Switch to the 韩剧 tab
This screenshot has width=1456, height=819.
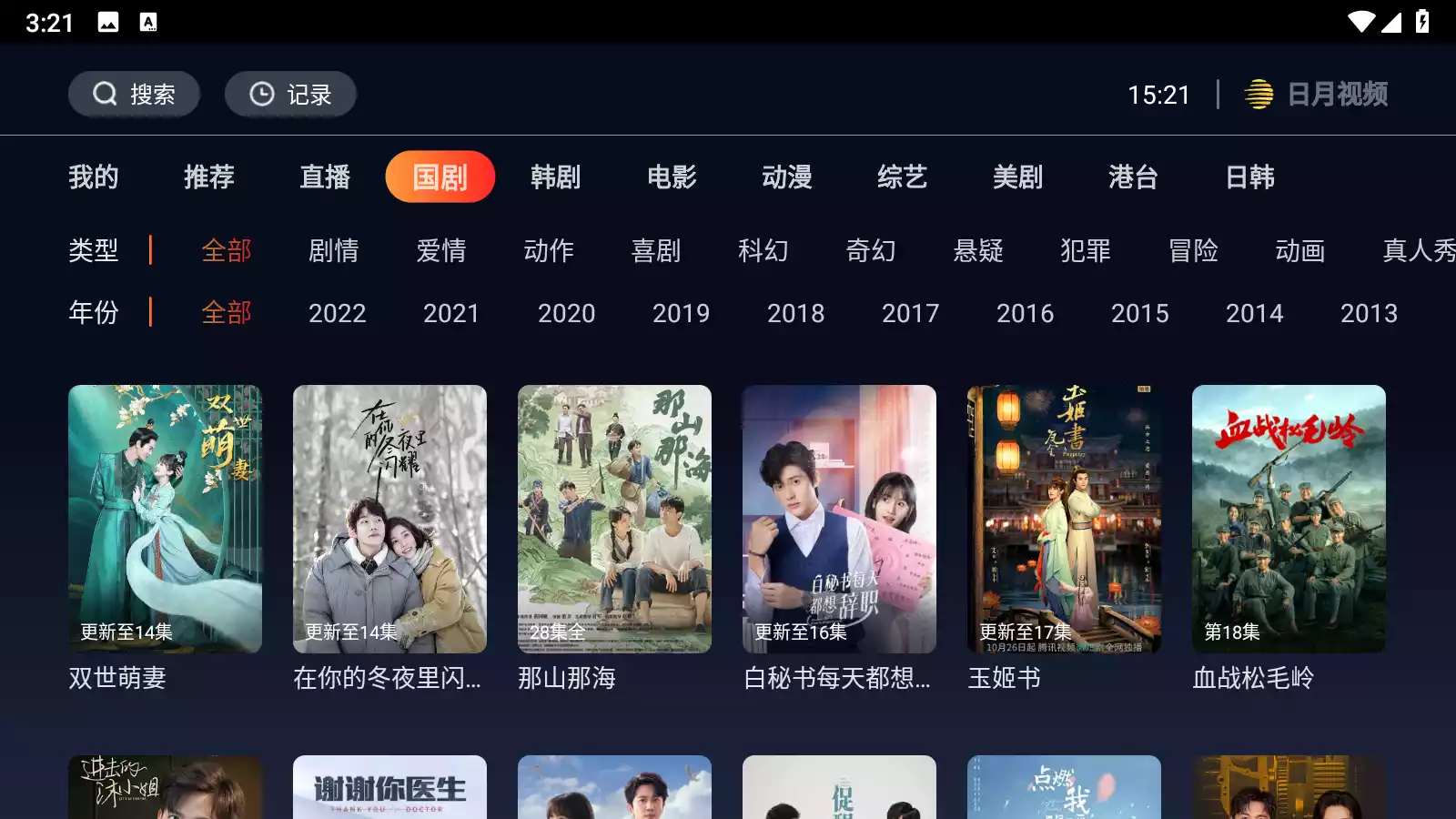(x=555, y=177)
